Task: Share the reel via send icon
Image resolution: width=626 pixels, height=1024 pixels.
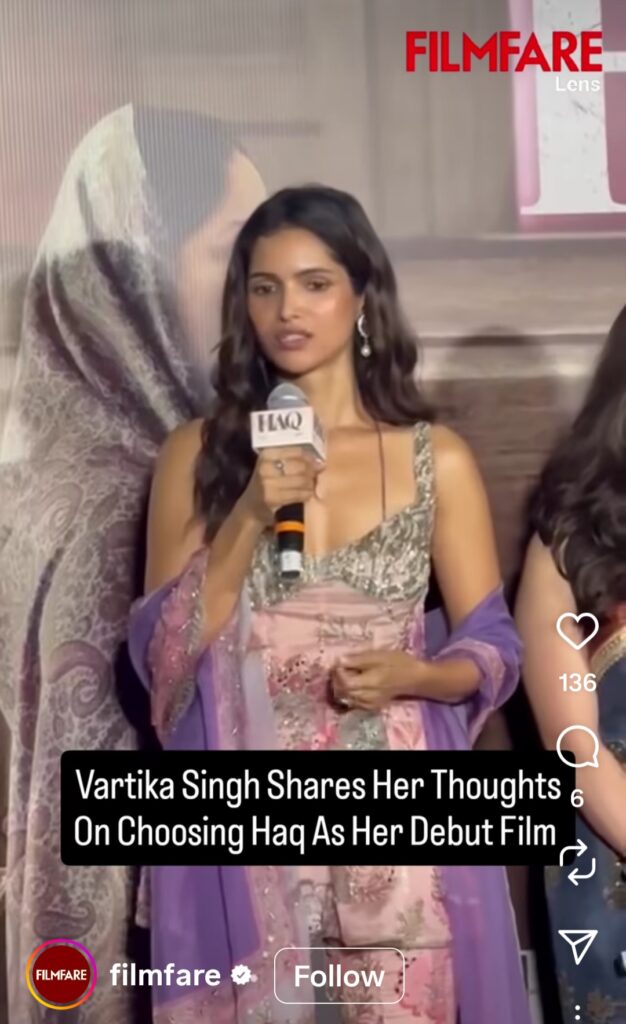Action: point(577,945)
